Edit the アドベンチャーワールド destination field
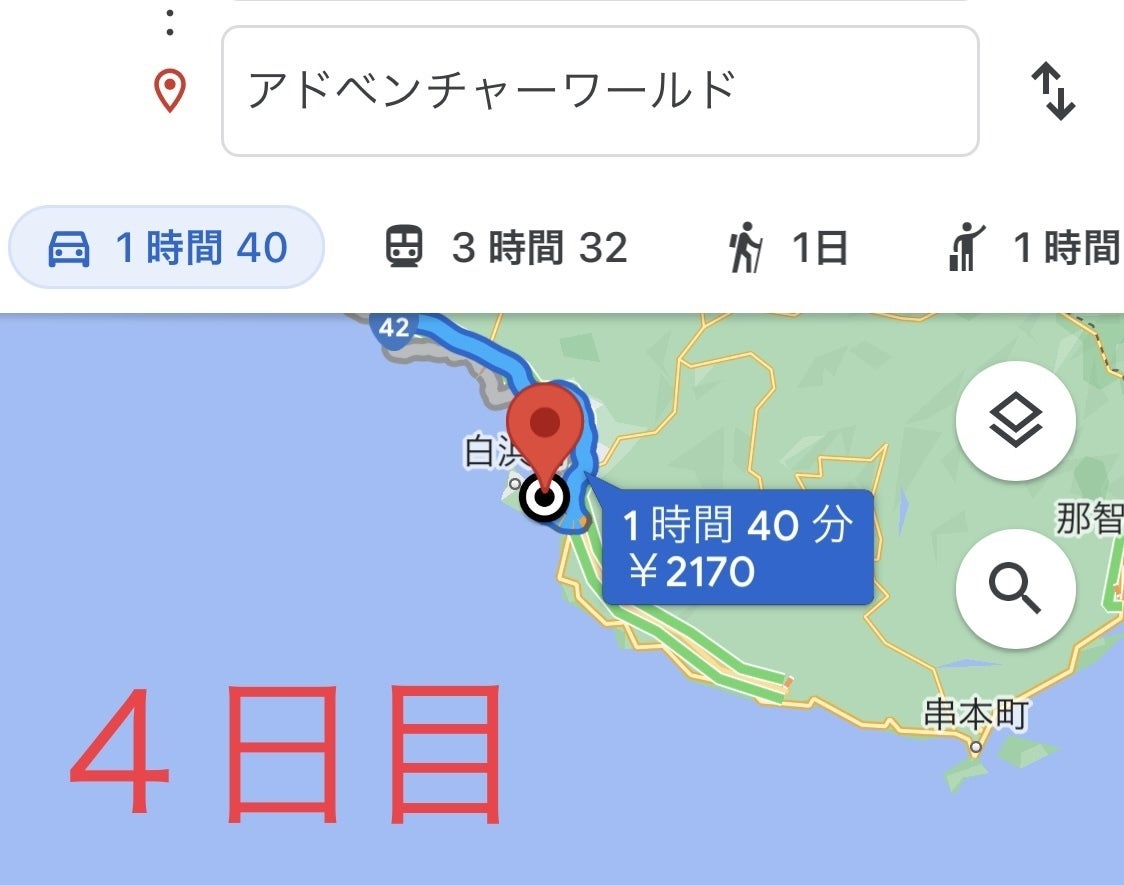 (599, 91)
